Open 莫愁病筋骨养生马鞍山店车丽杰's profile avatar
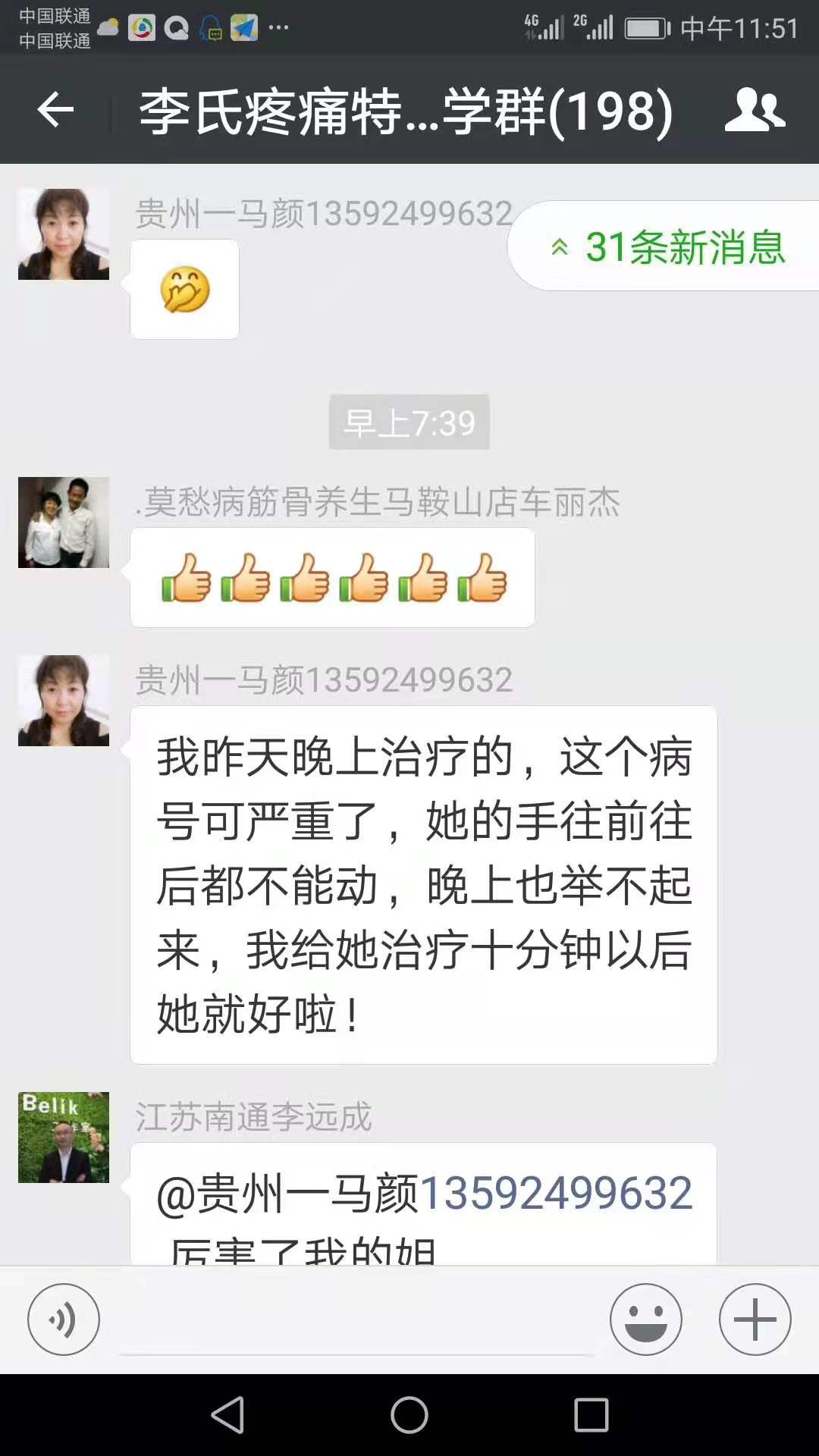 [64, 522]
